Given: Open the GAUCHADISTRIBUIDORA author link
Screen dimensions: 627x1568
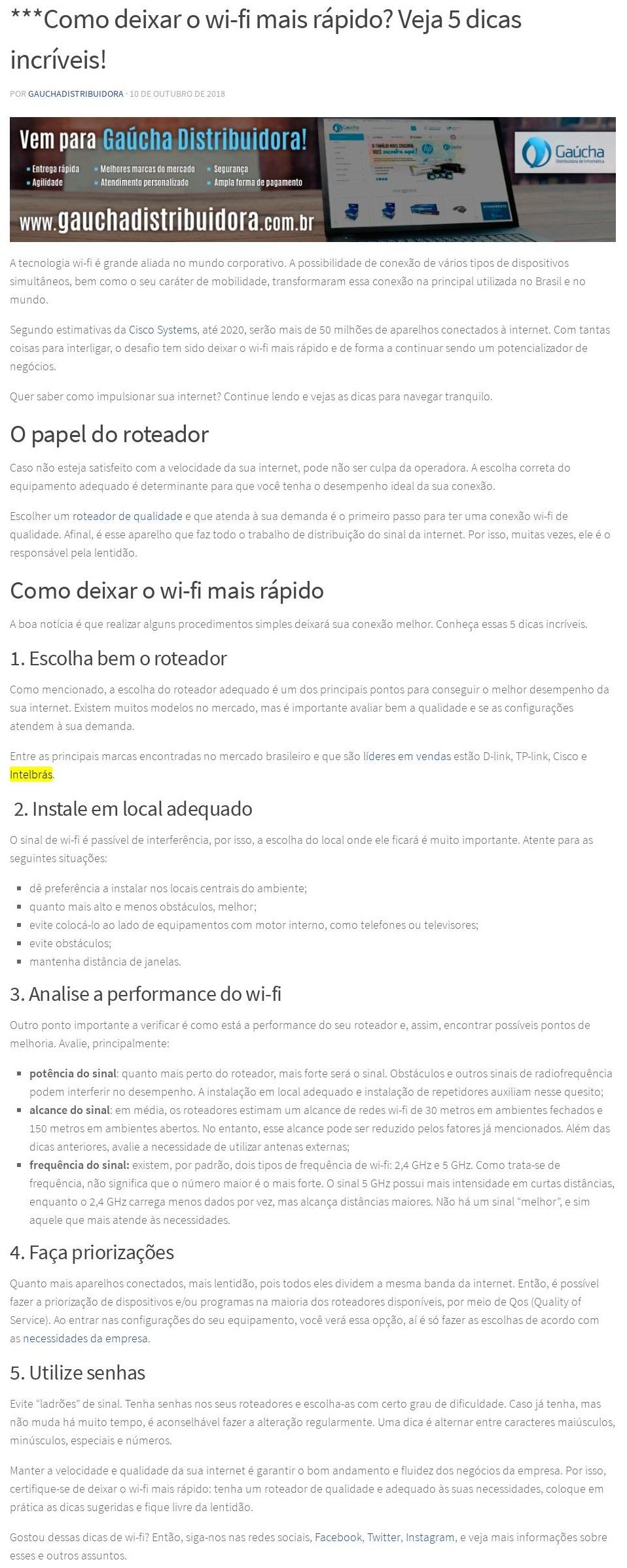Looking at the screenshot, I should point(75,94).
